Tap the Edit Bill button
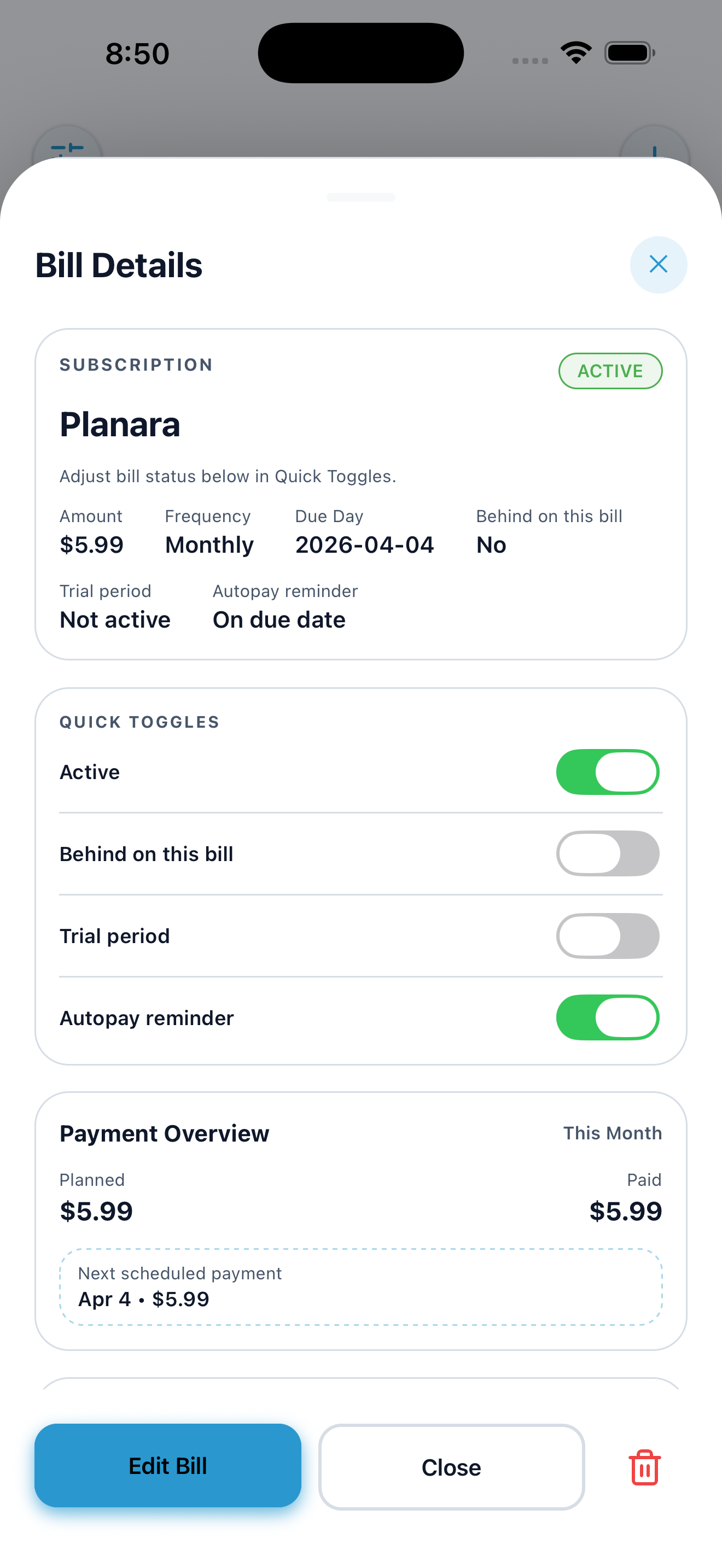The image size is (722, 1568). (x=167, y=1467)
